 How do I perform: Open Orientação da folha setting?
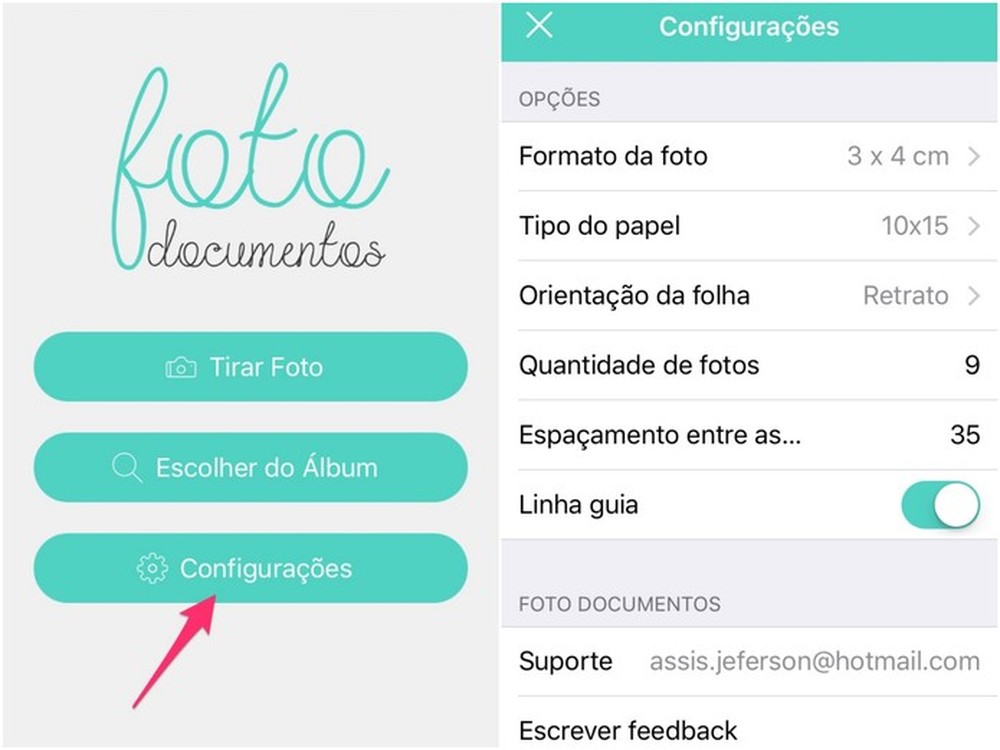pos(750,296)
